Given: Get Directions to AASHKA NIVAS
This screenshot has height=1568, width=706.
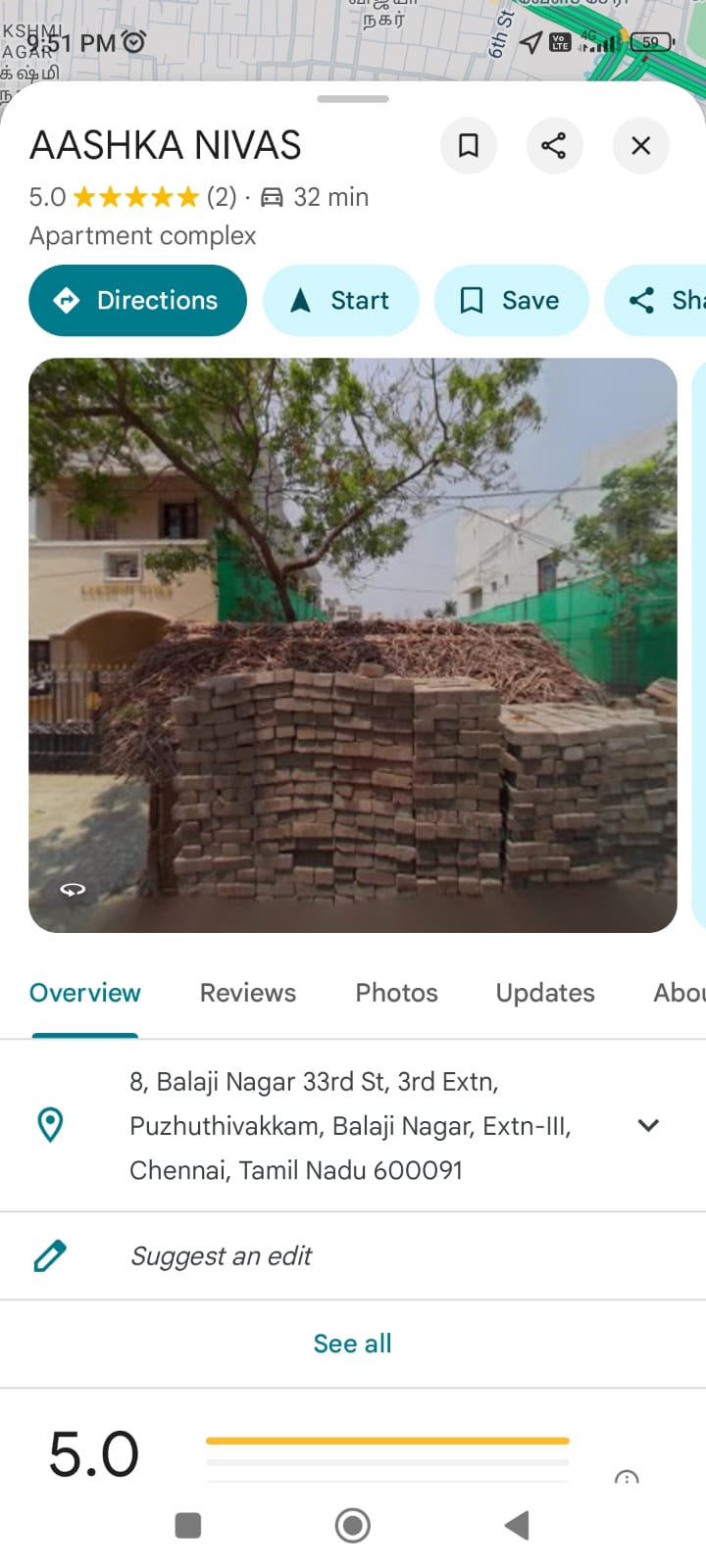Looking at the screenshot, I should (138, 301).
